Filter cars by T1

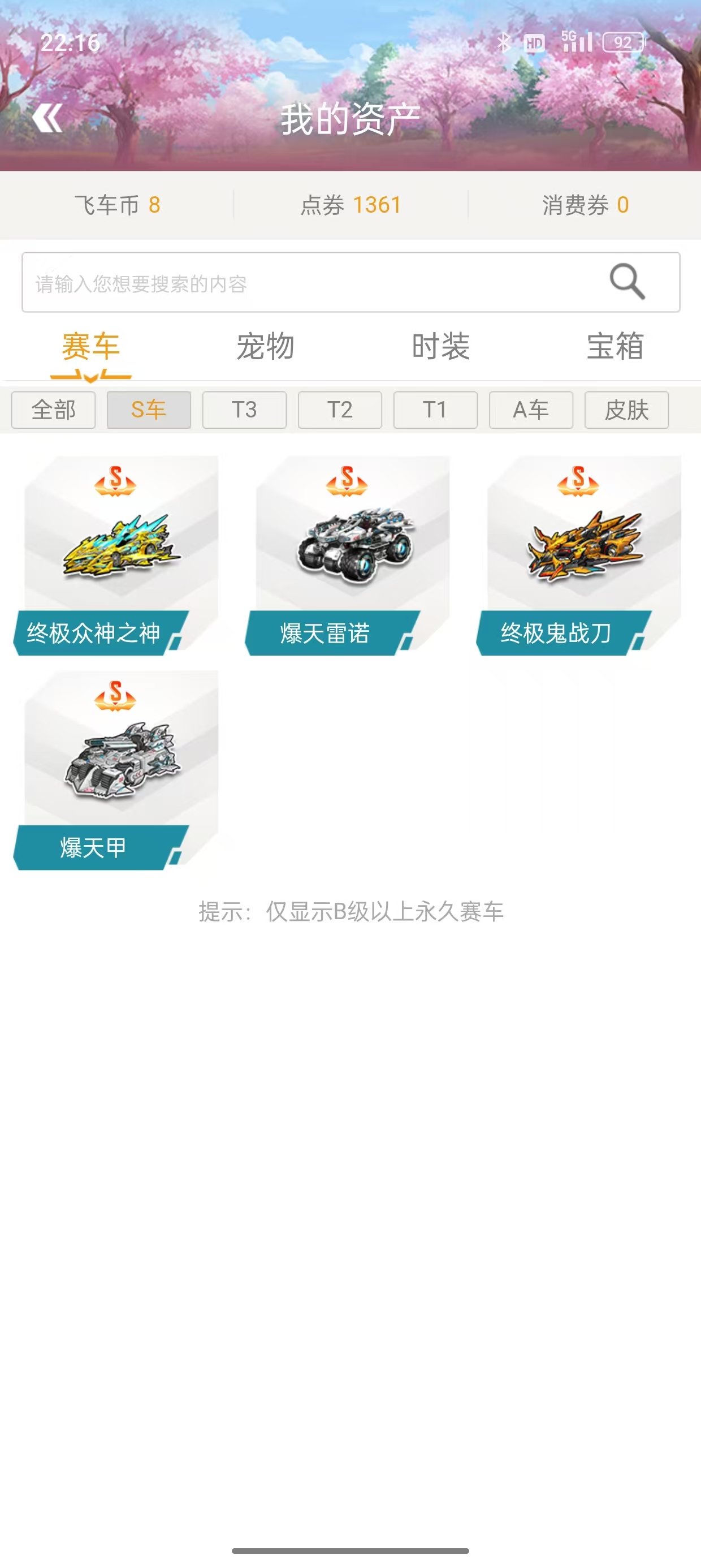tap(435, 410)
